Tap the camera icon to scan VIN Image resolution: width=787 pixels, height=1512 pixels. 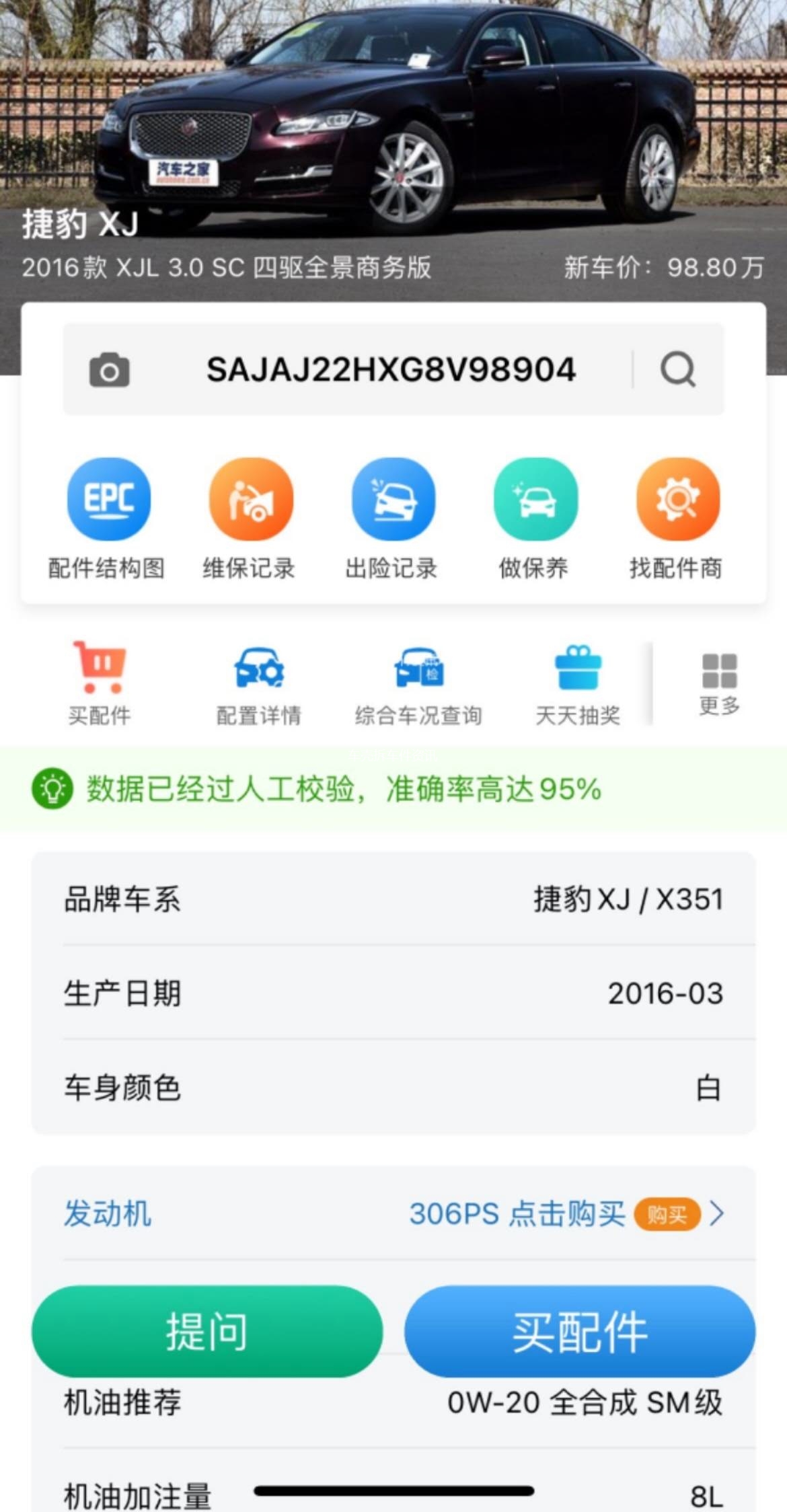tap(109, 370)
